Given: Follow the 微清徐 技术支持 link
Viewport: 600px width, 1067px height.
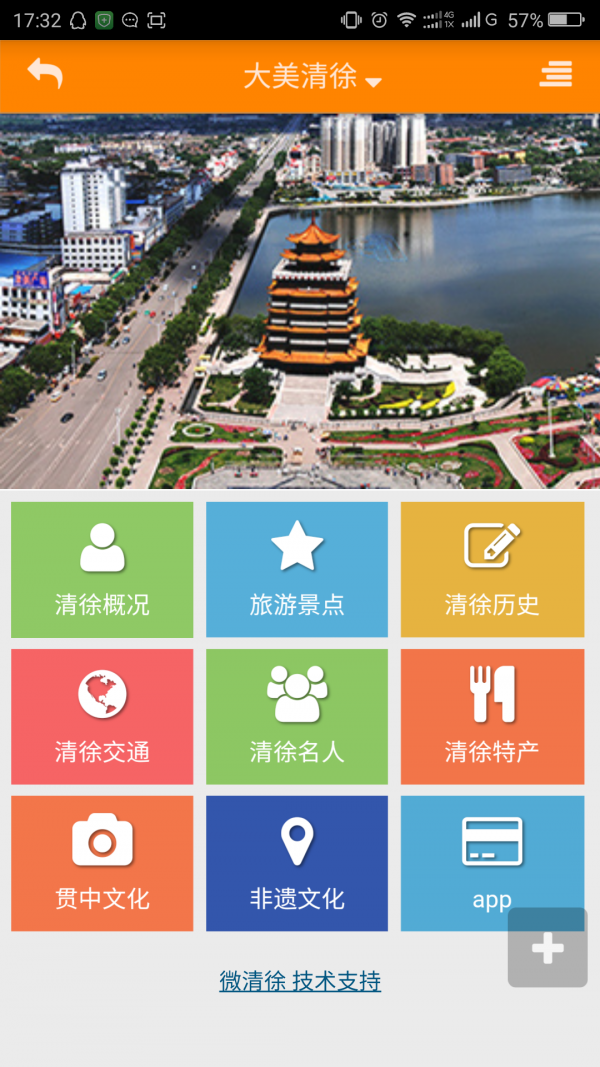Looking at the screenshot, I should [x=300, y=981].
